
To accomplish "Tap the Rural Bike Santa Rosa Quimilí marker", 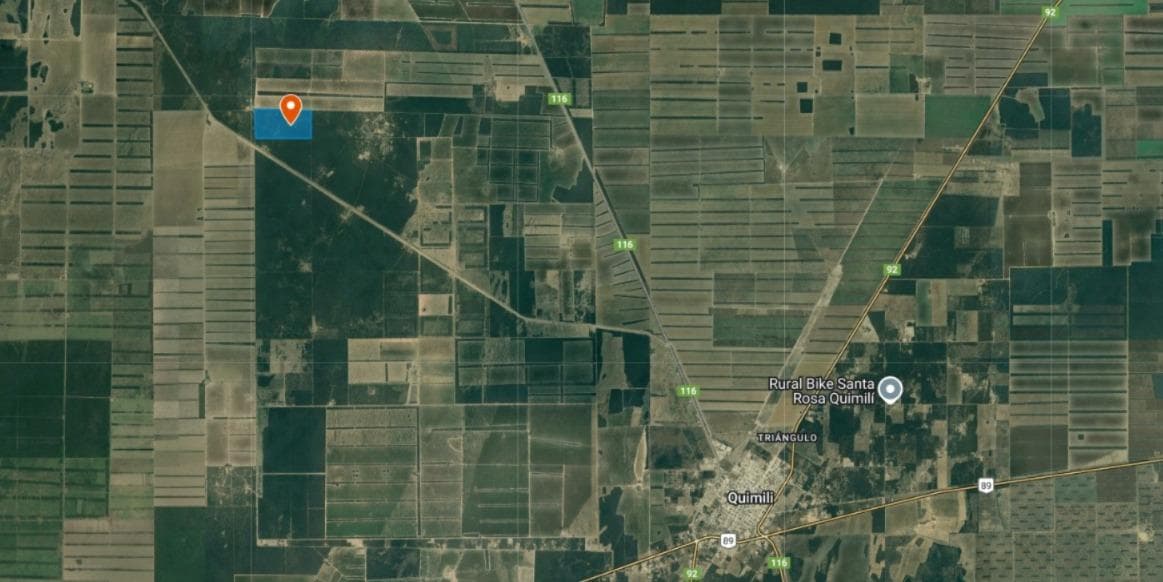I will pos(890,389).
